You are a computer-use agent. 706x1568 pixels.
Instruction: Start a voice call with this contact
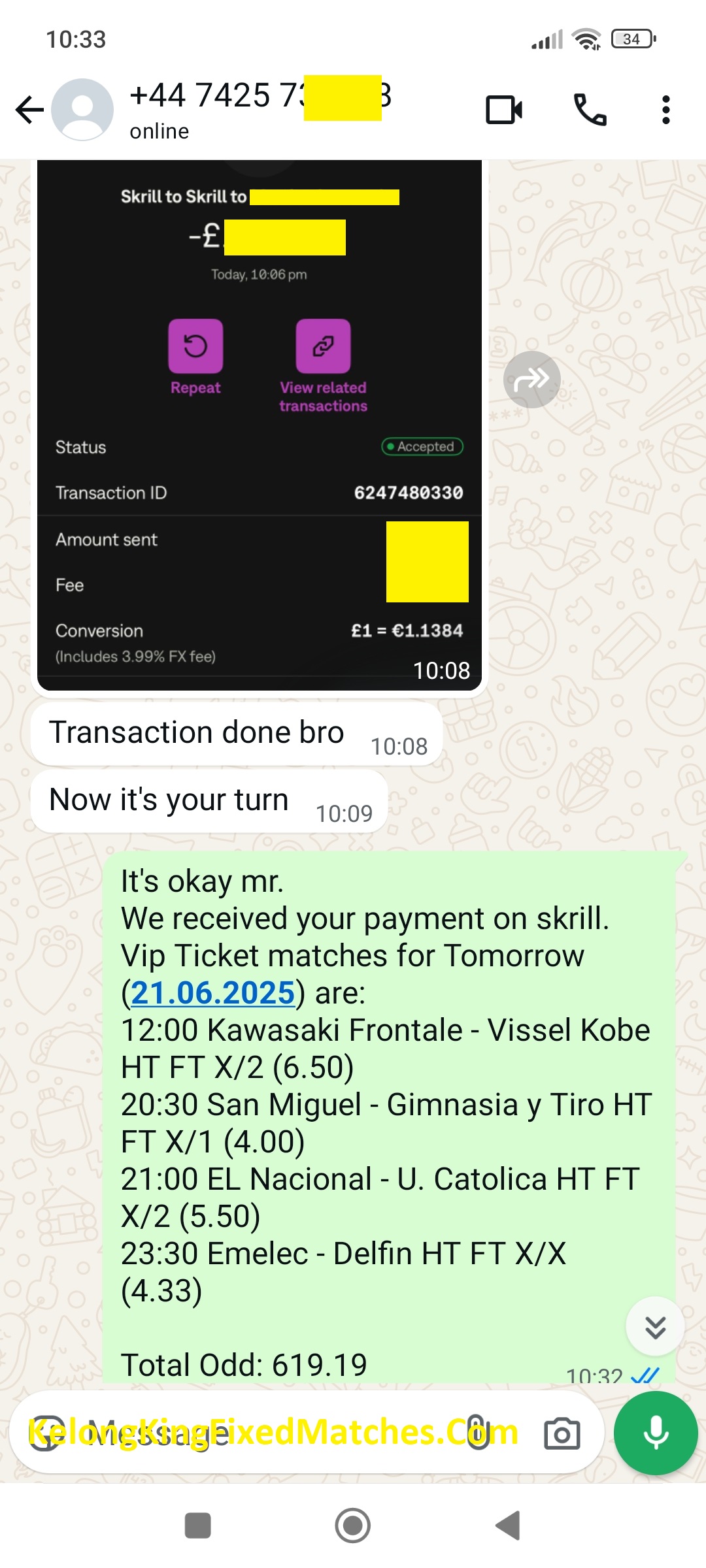point(590,110)
